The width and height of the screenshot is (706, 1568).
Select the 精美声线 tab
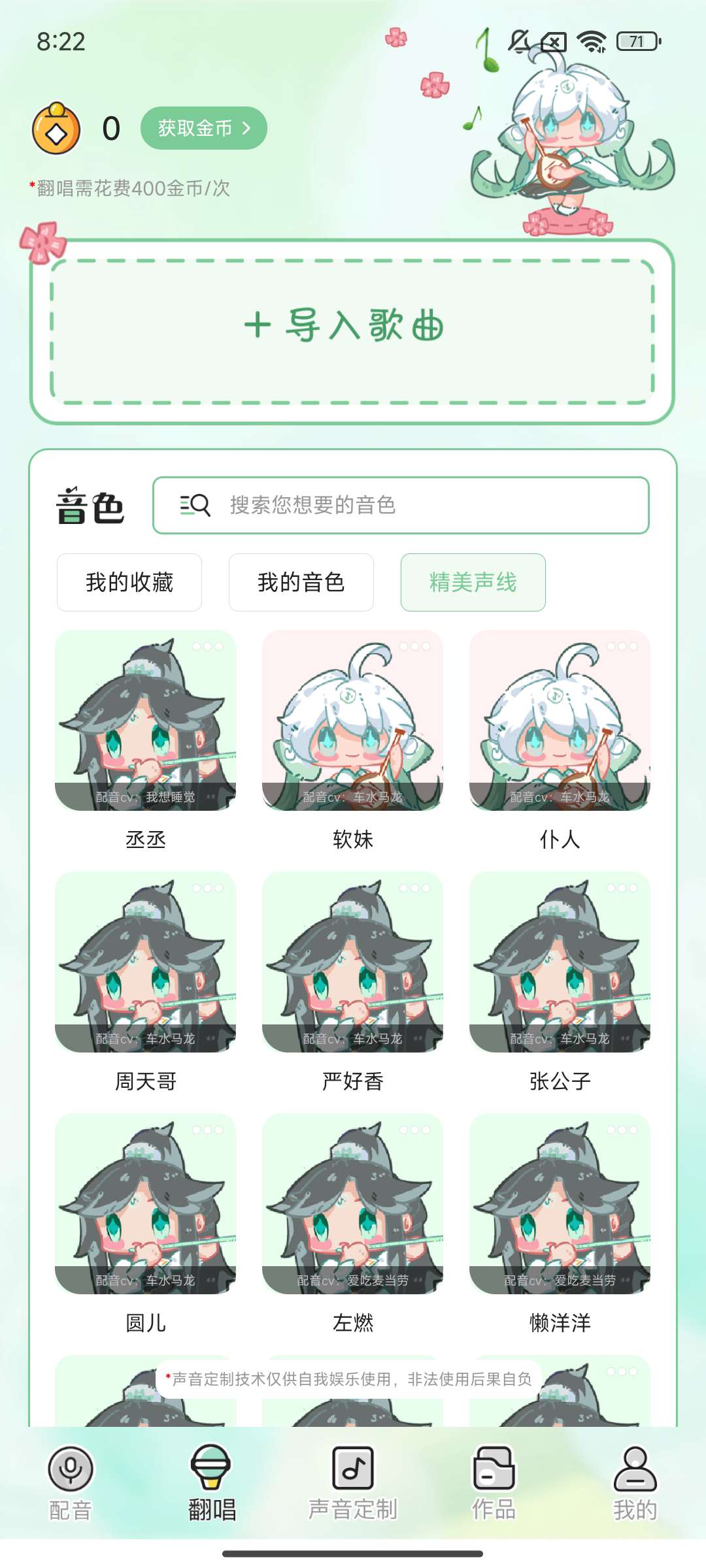click(x=473, y=582)
